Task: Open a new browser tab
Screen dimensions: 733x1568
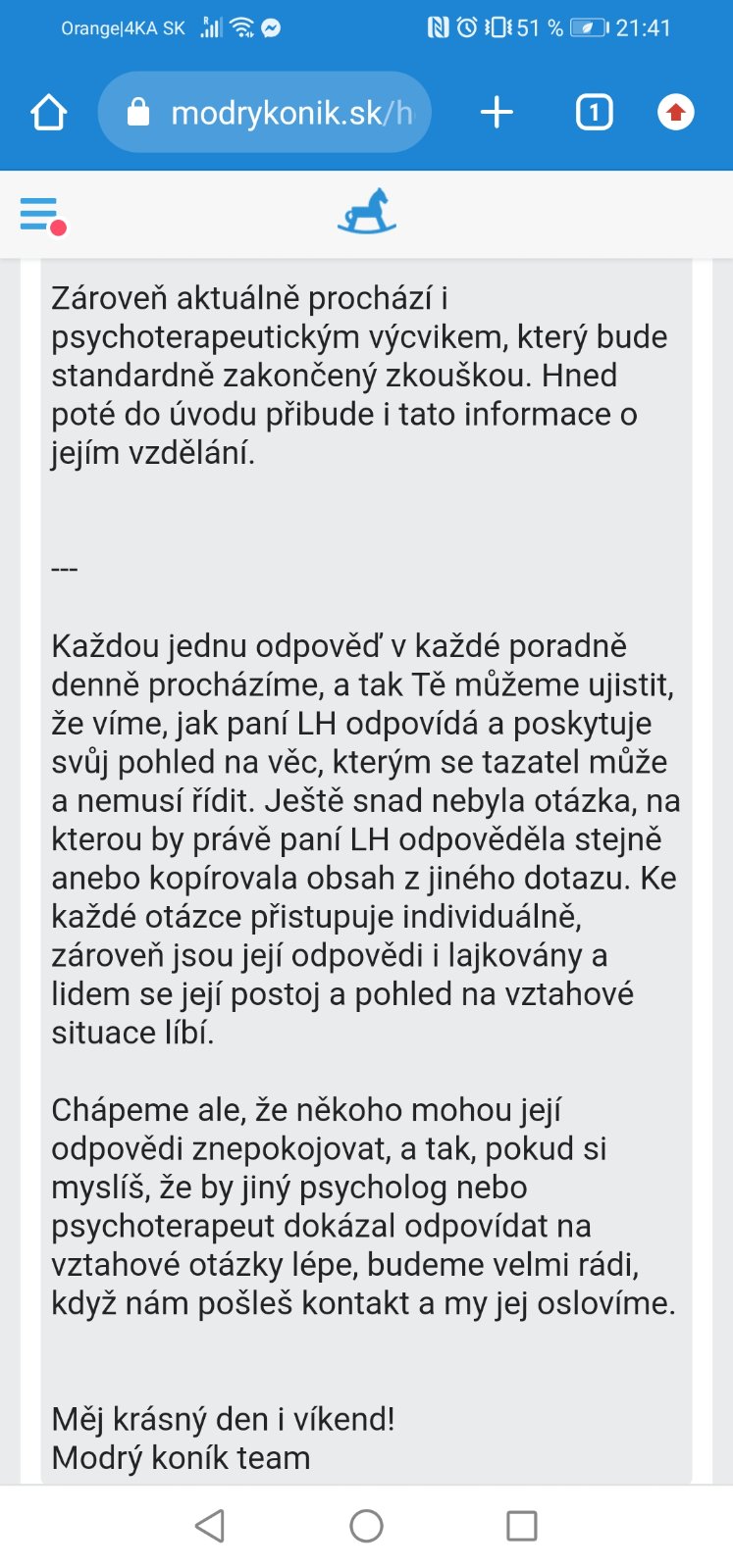Action: (x=497, y=113)
